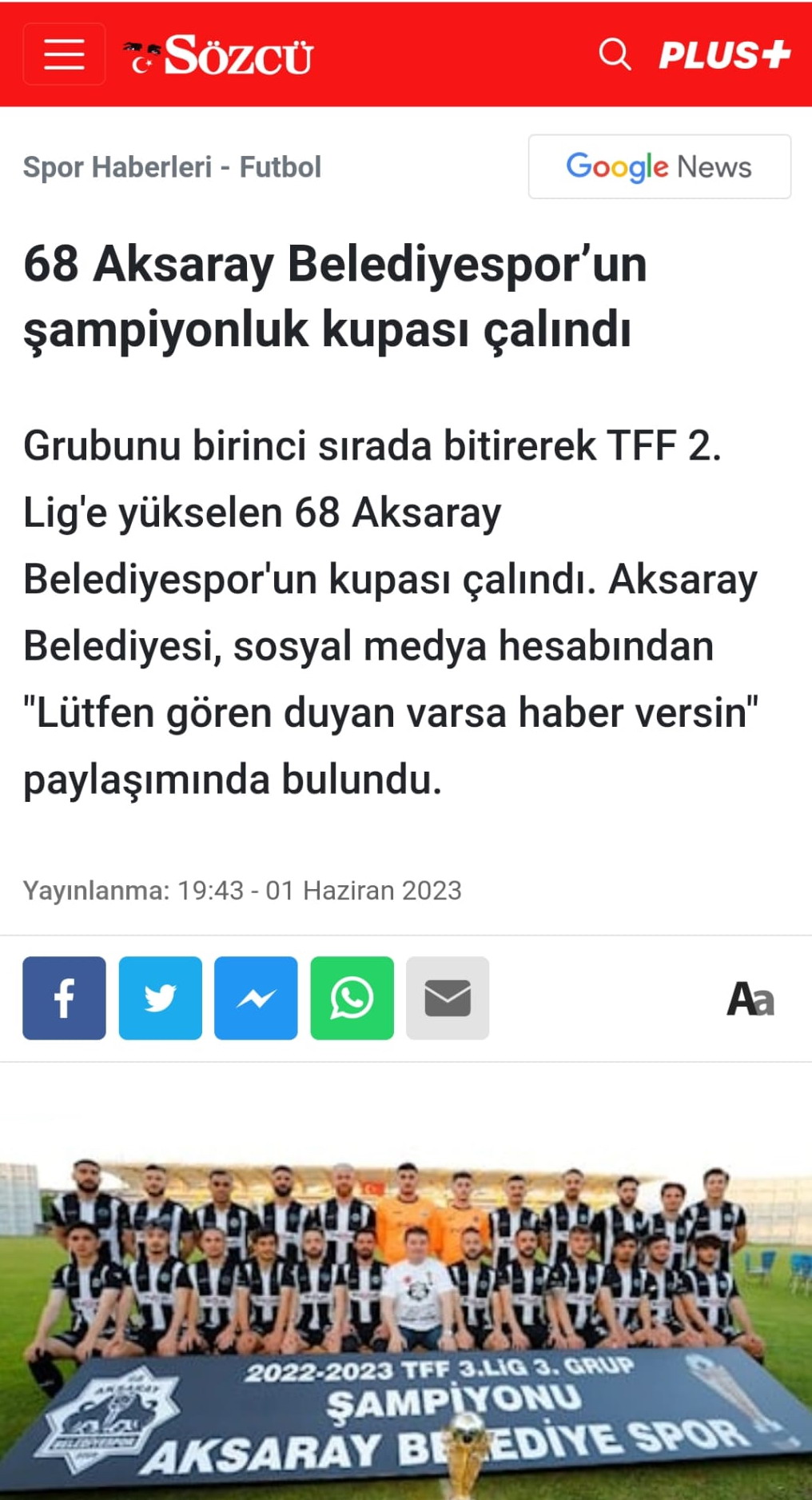The width and height of the screenshot is (812, 1500).
Task: Share article on WhatsApp
Action: pos(352,998)
